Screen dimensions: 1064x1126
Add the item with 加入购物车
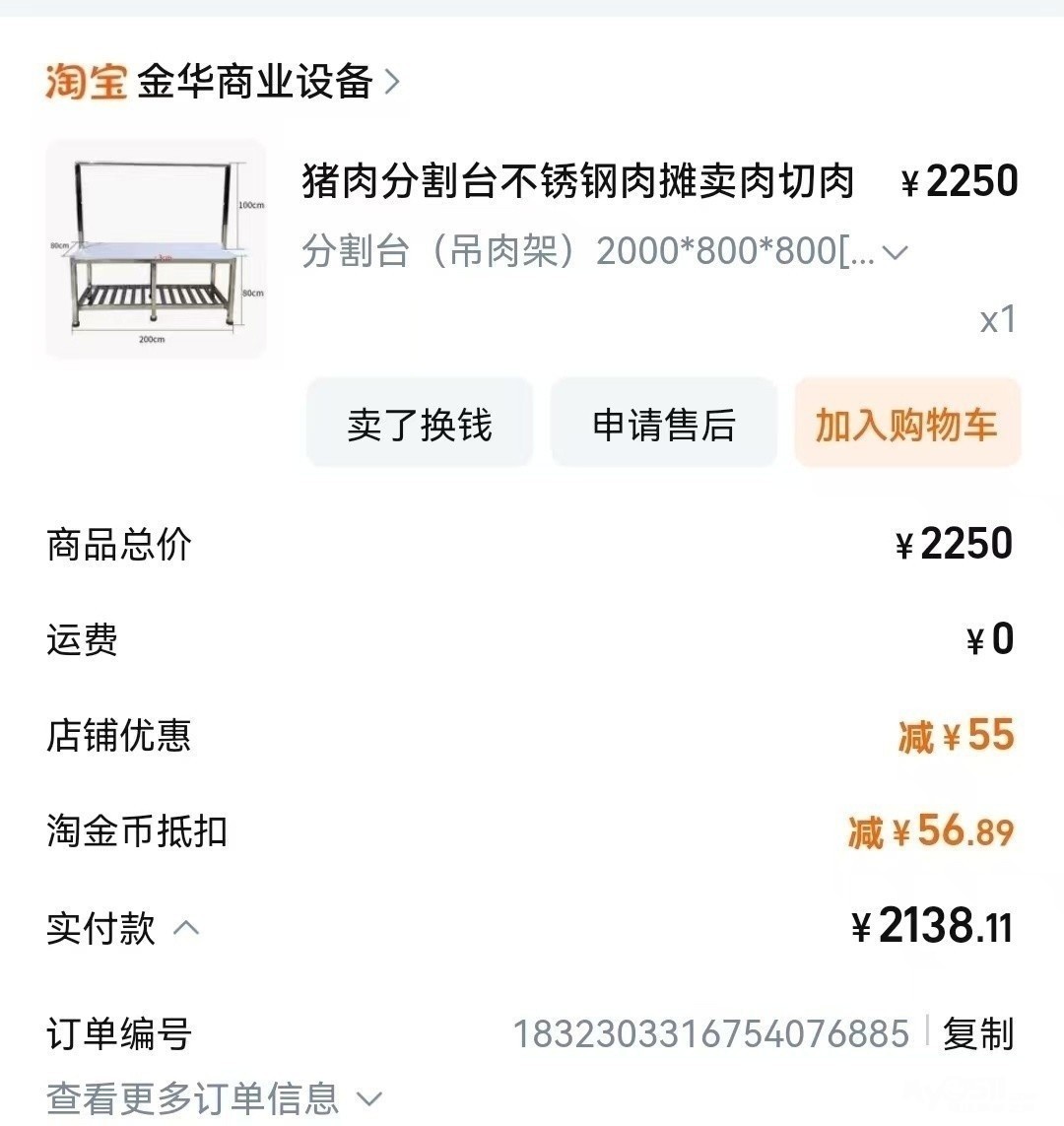pyautogui.click(x=906, y=425)
